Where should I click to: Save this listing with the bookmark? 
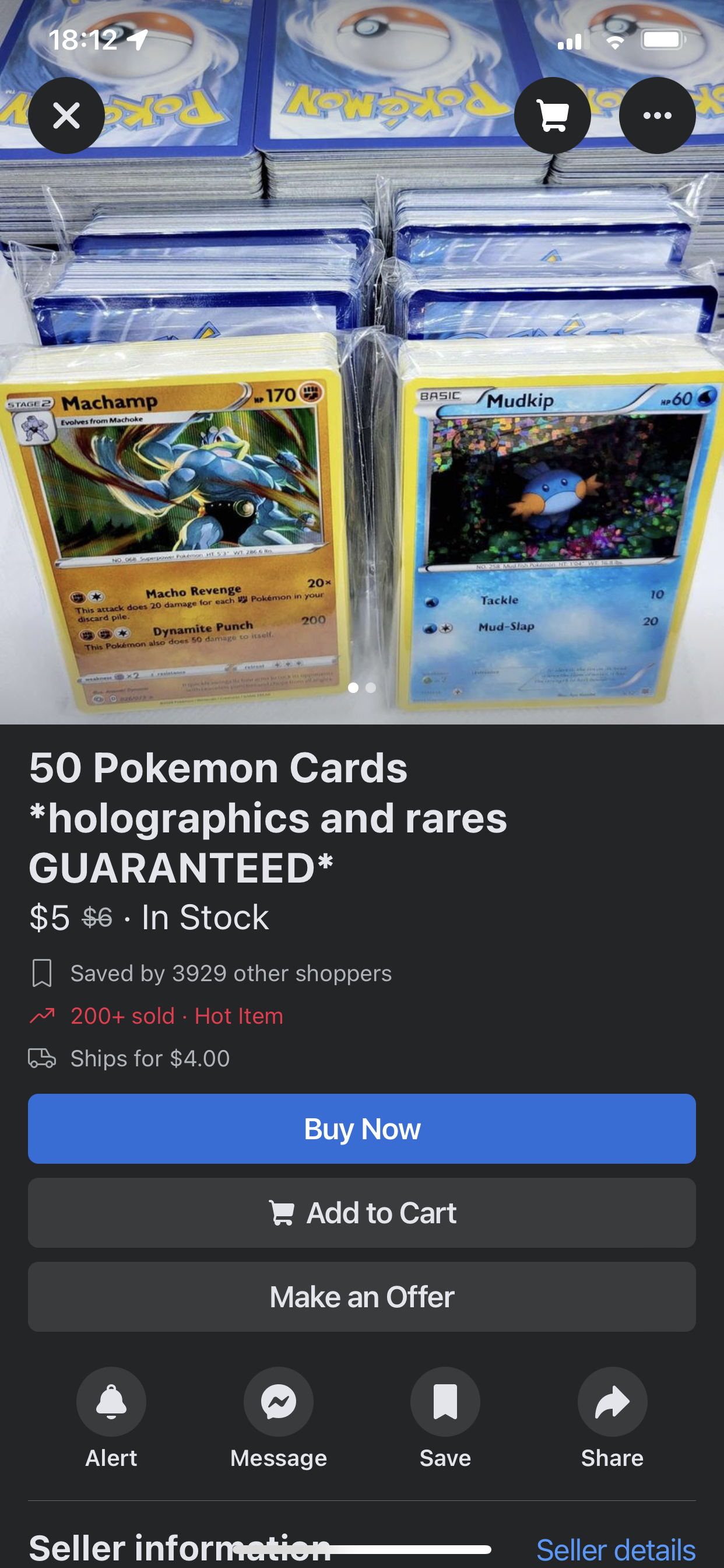[445, 1402]
